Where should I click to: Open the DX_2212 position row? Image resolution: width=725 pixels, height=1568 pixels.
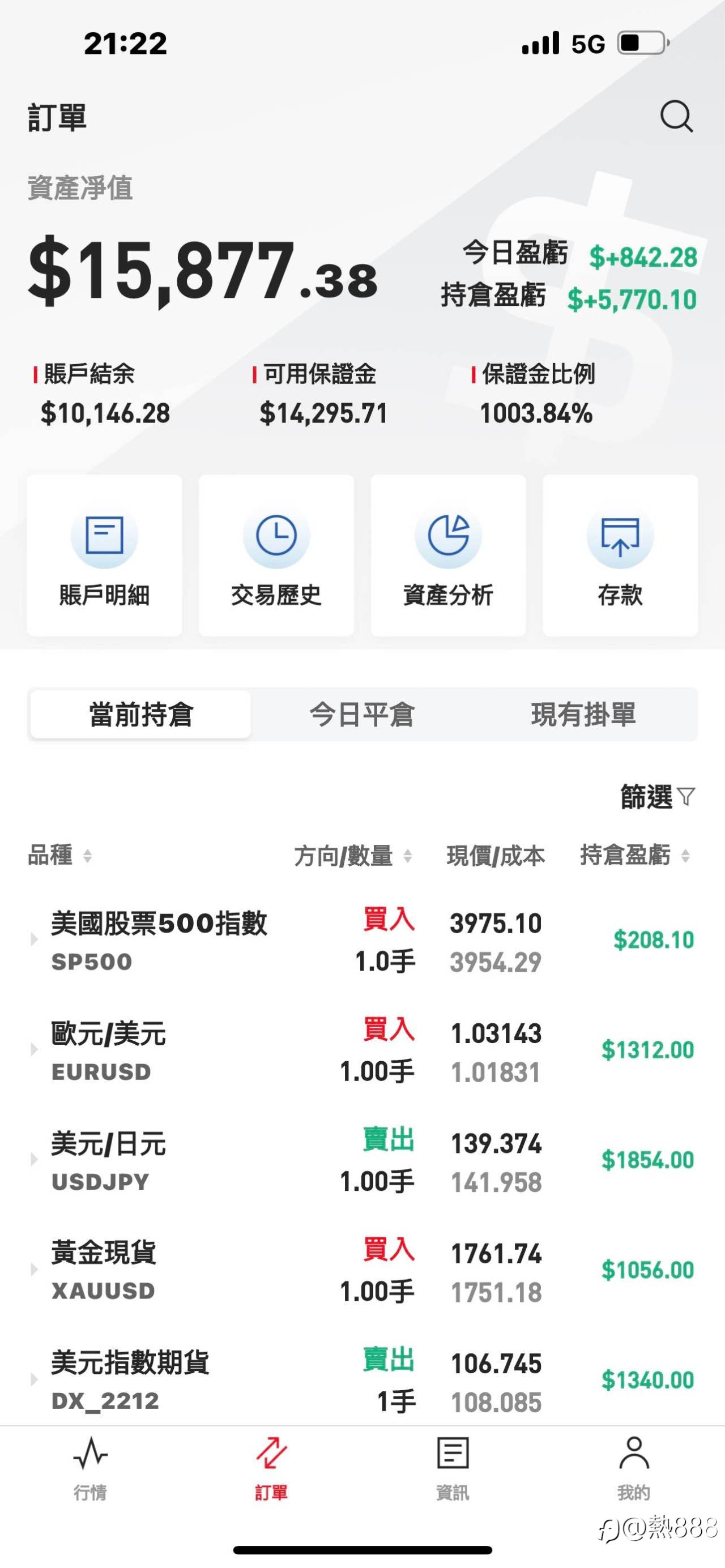point(362,1380)
